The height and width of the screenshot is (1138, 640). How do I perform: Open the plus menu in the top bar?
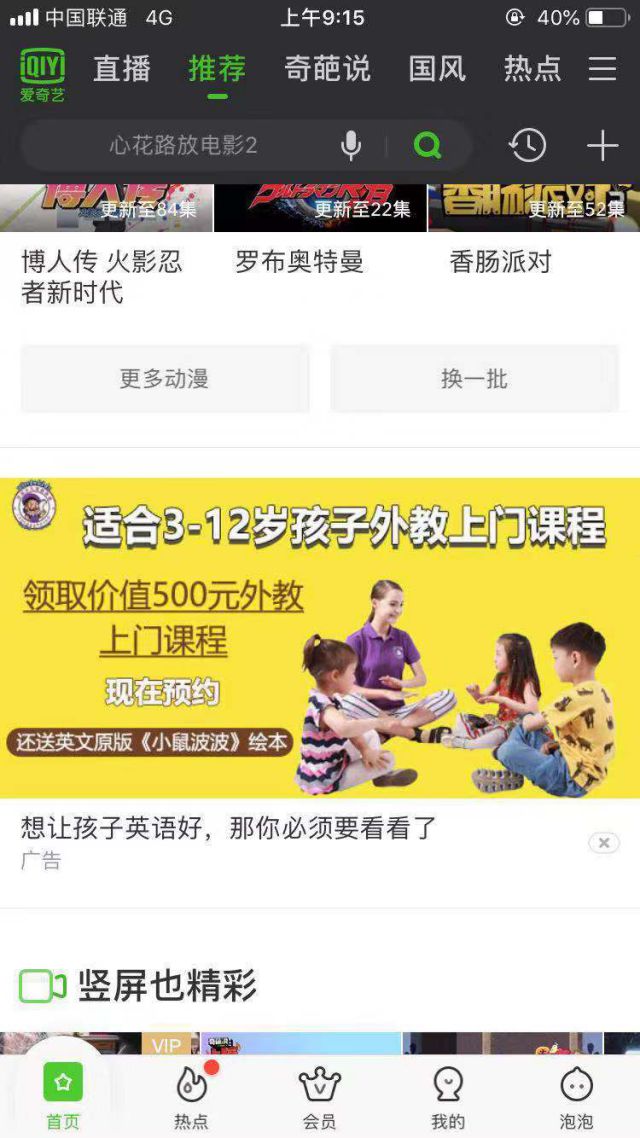tap(602, 146)
